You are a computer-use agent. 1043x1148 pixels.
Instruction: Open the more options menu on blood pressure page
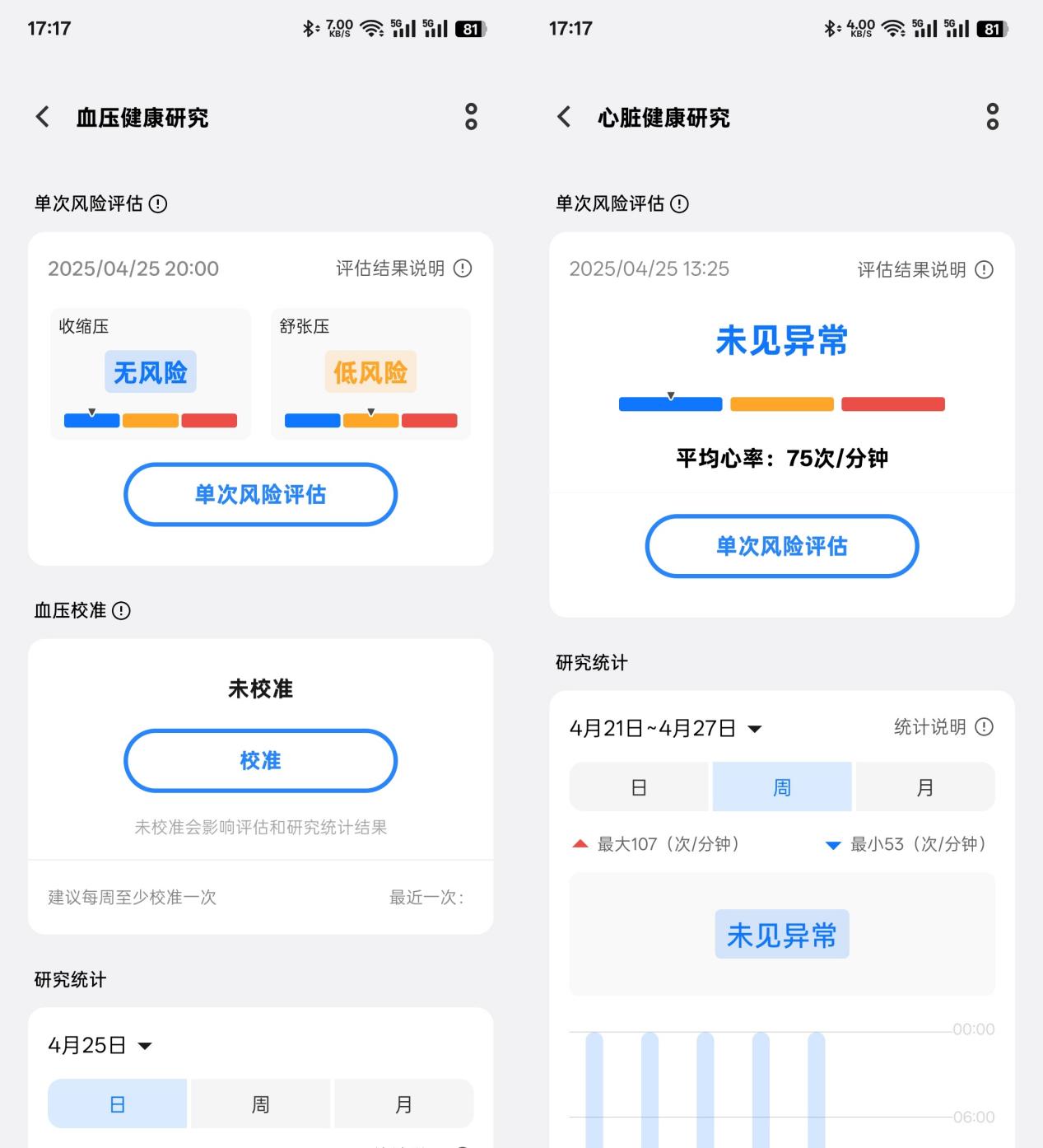[x=471, y=117]
